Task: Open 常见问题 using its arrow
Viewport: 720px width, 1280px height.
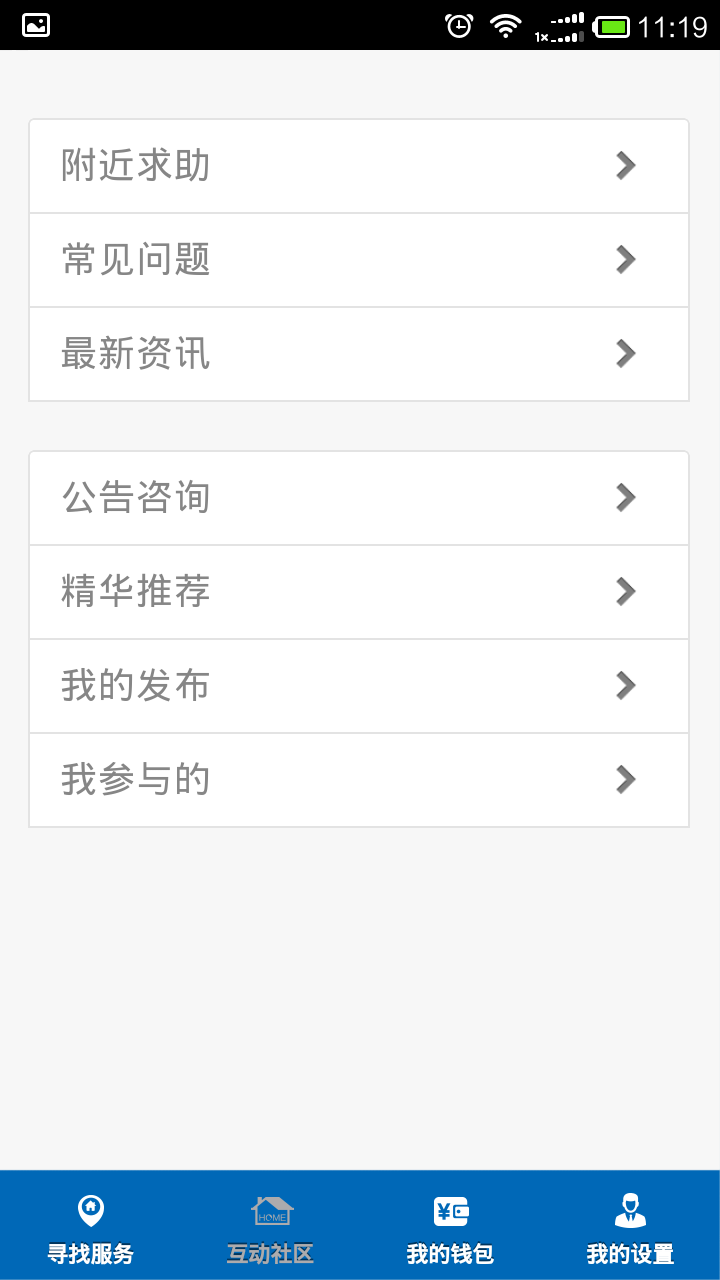Action: click(624, 260)
